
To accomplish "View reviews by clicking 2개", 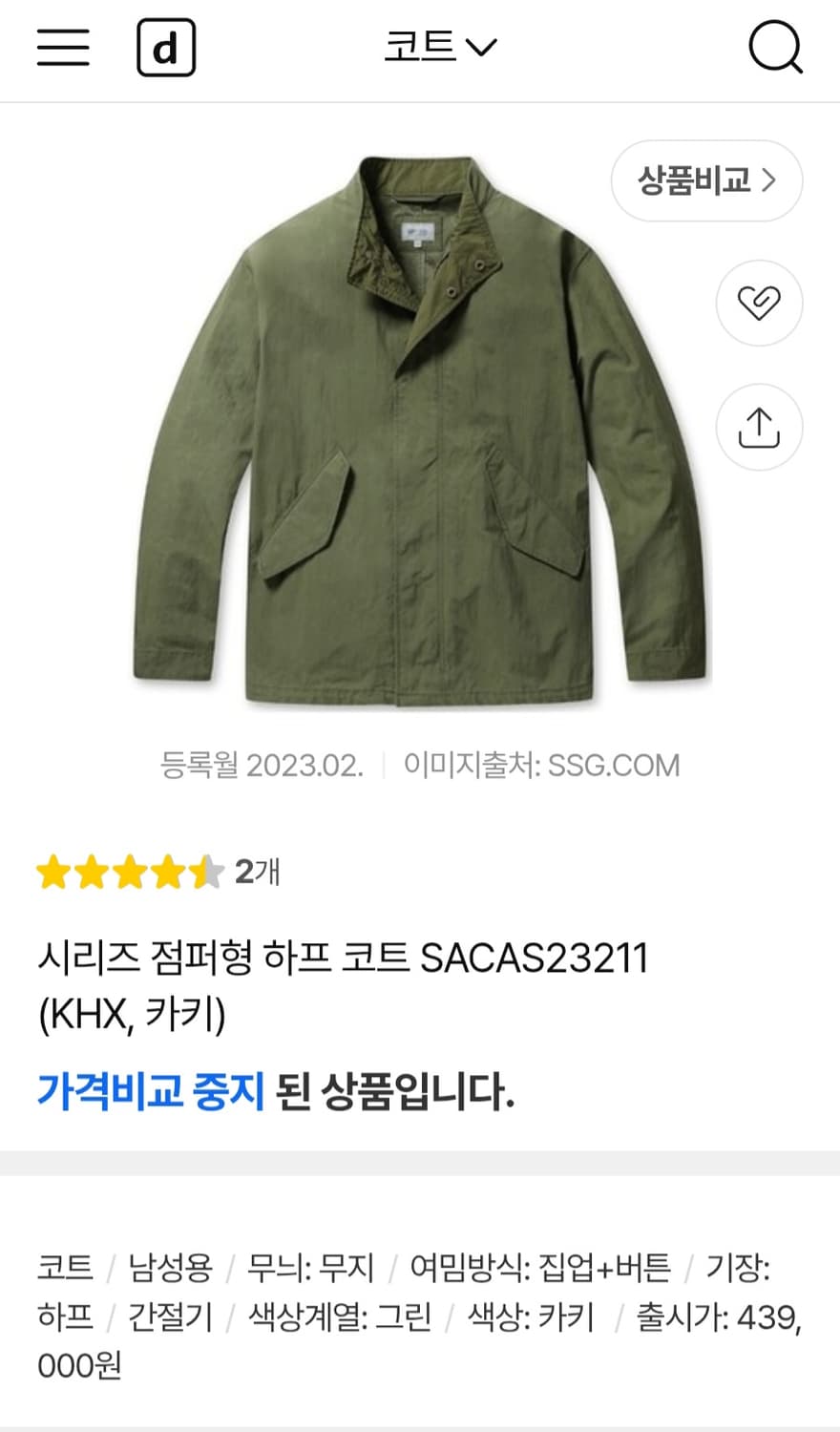I will [256, 872].
